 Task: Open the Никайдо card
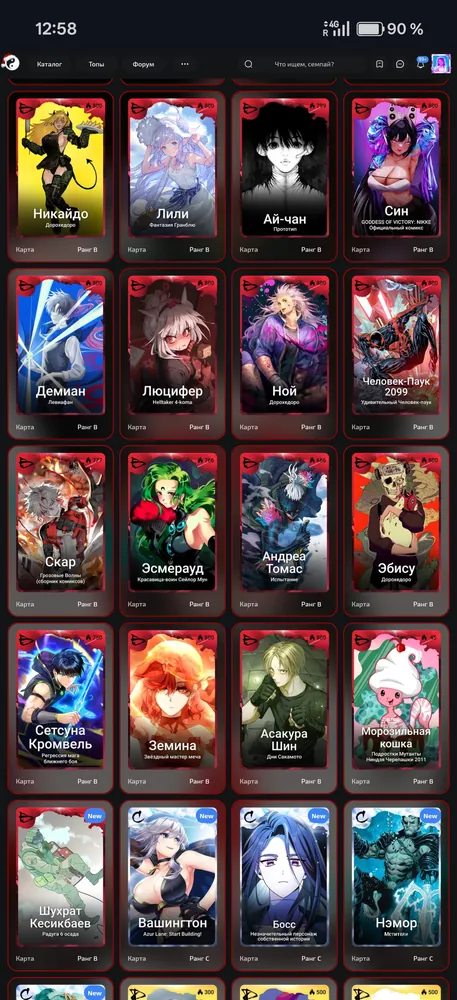tap(61, 176)
